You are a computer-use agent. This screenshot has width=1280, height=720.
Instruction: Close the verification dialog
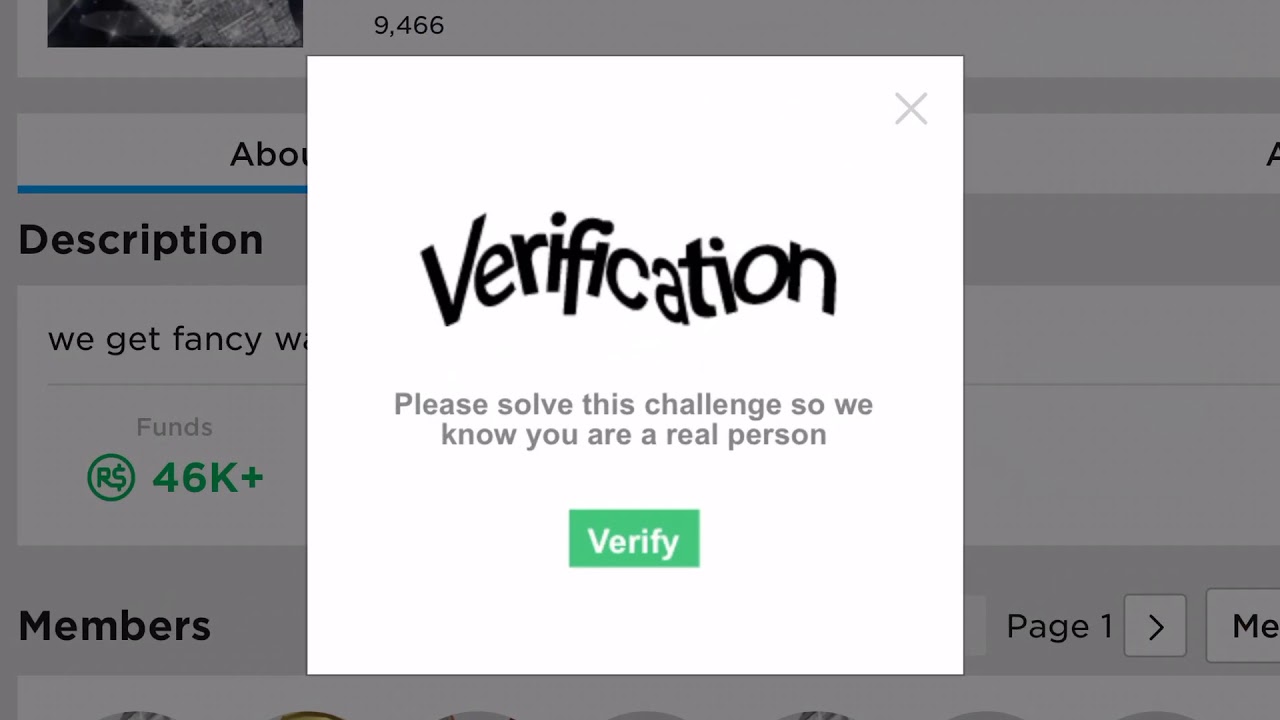(x=911, y=109)
